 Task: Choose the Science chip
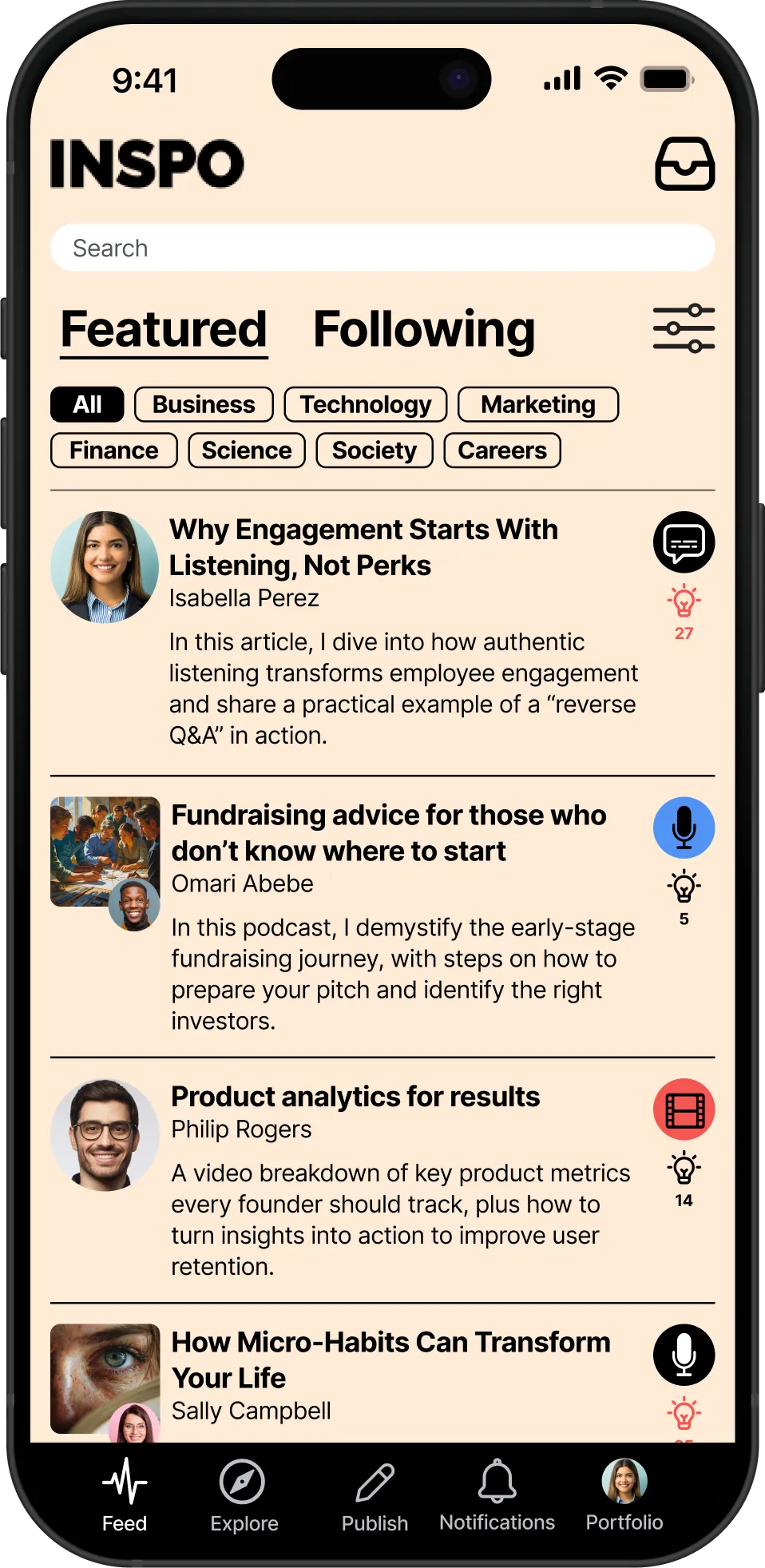(x=247, y=451)
